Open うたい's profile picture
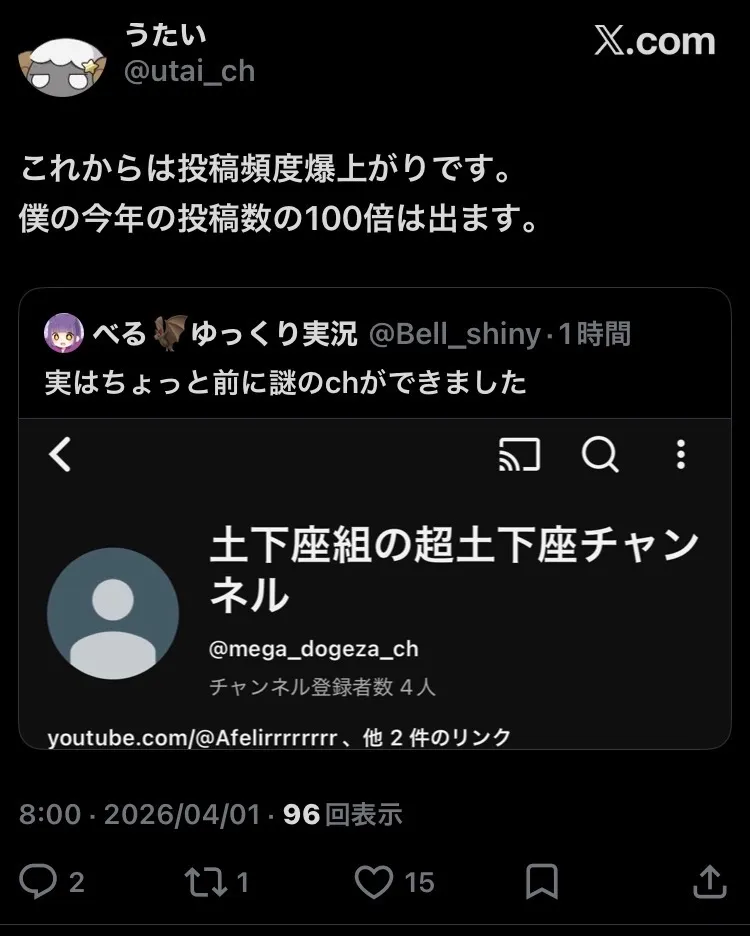Viewport: 750px width, 936px height. pyautogui.click(x=62, y=66)
